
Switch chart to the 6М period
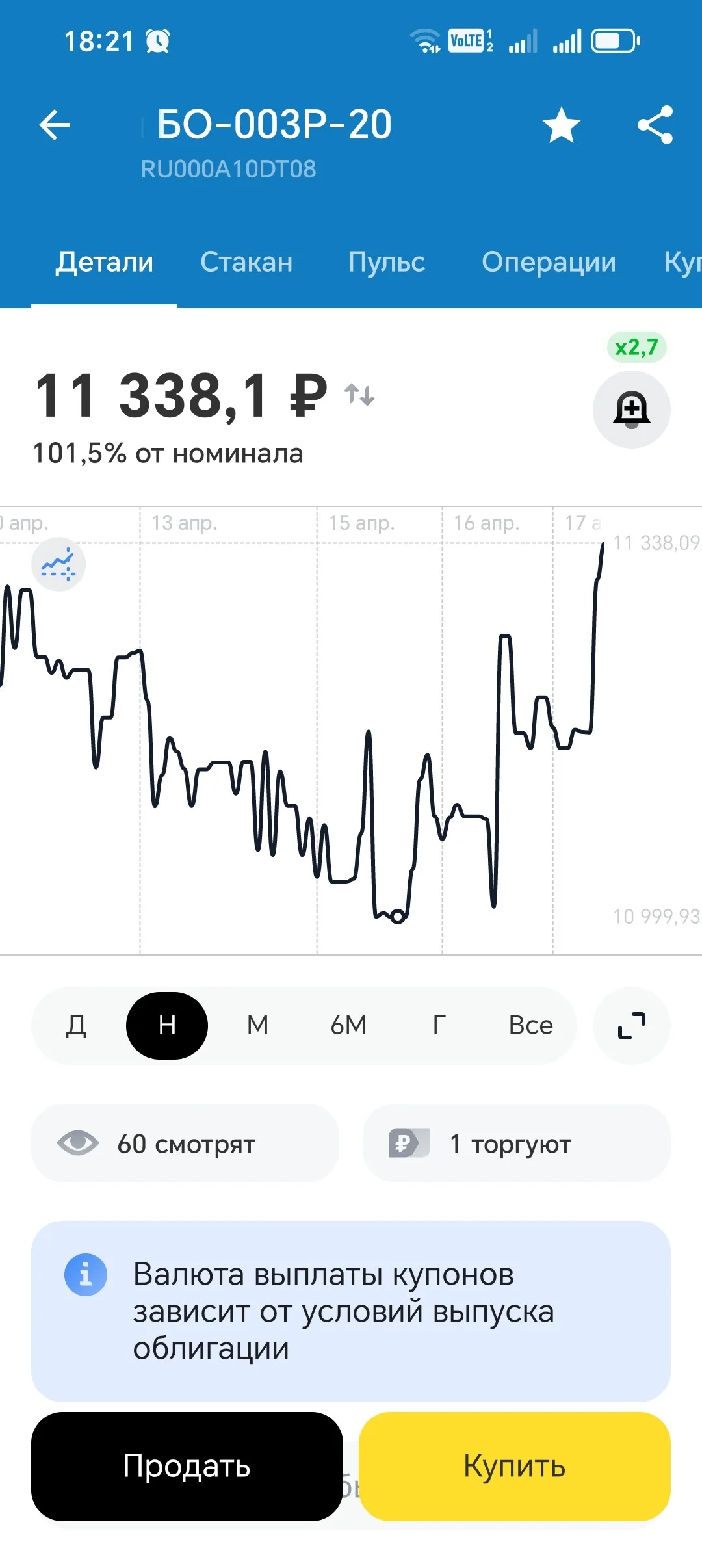(349, 1025)
